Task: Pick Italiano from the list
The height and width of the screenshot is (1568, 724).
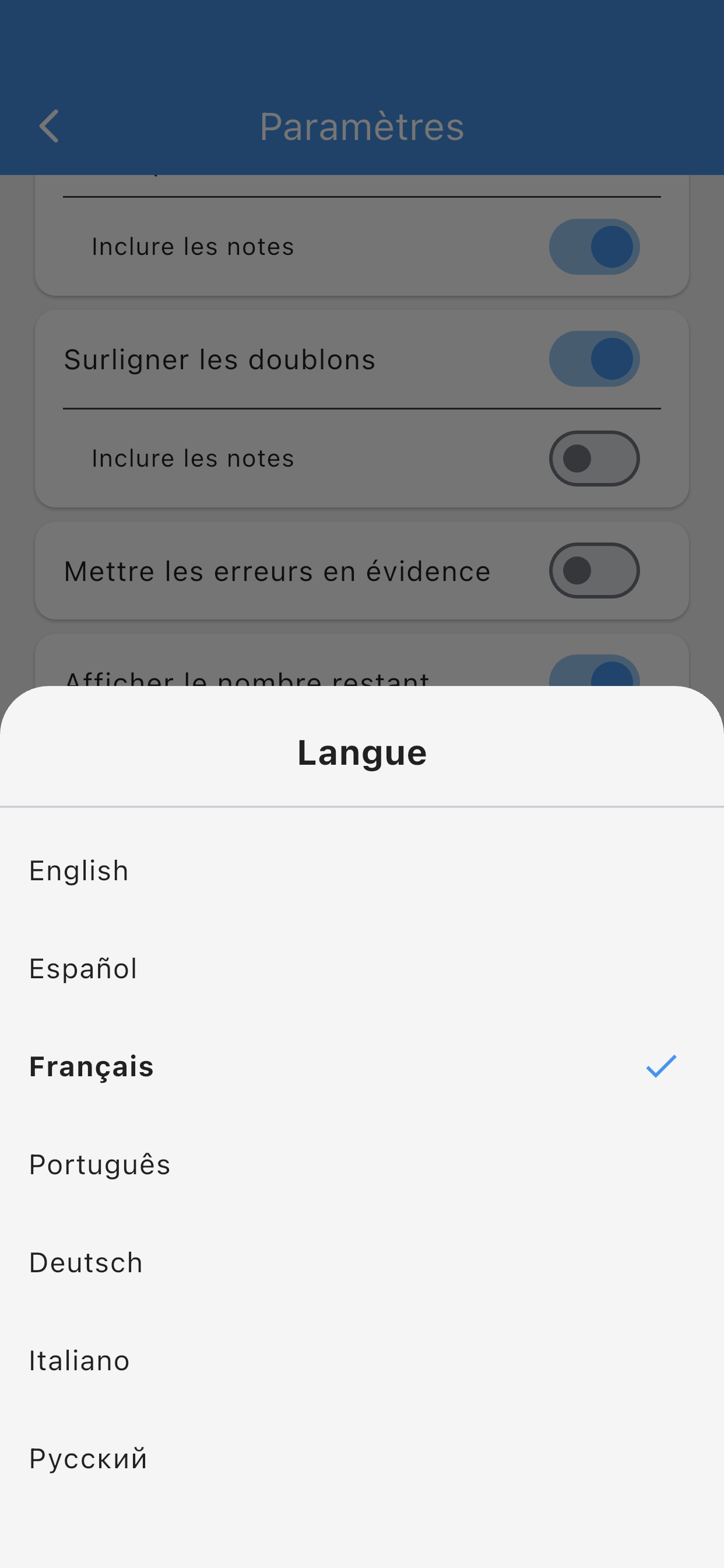Action: coord(79,1359)
